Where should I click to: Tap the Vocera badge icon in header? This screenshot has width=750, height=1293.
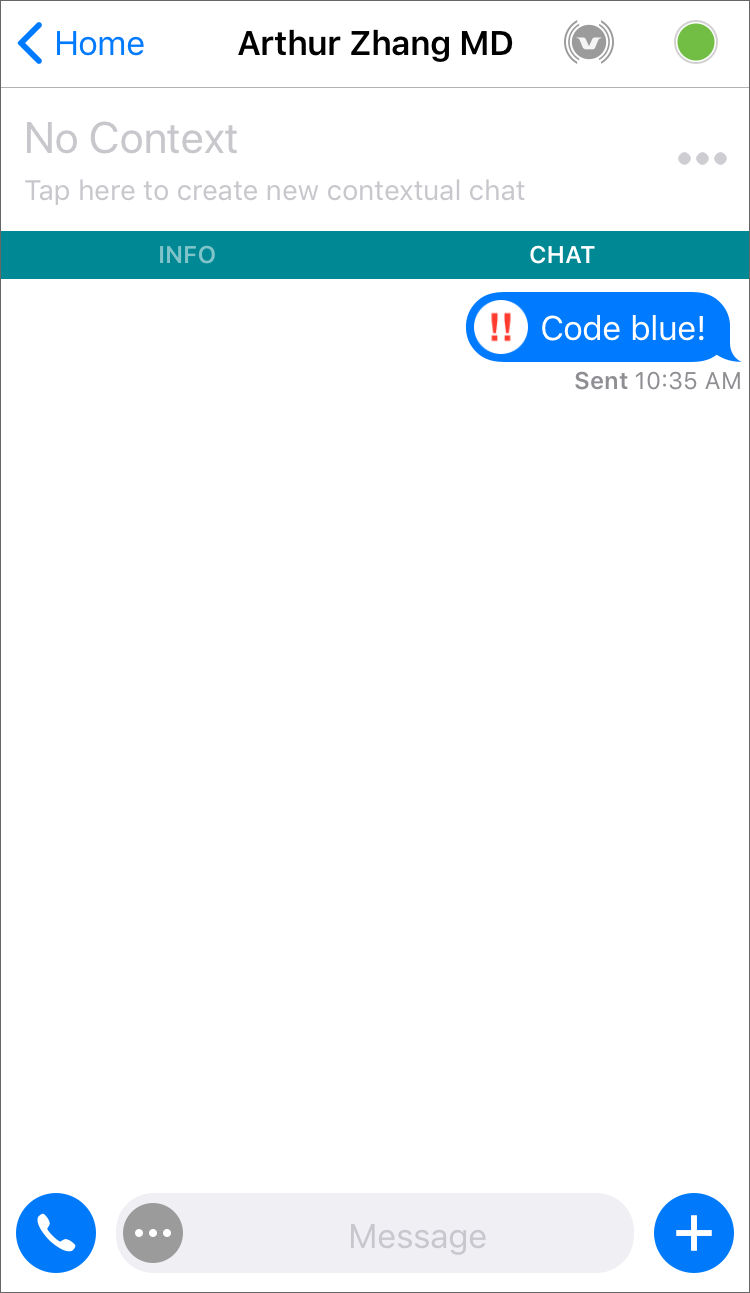pyautogui.click(x=589, y=43)
